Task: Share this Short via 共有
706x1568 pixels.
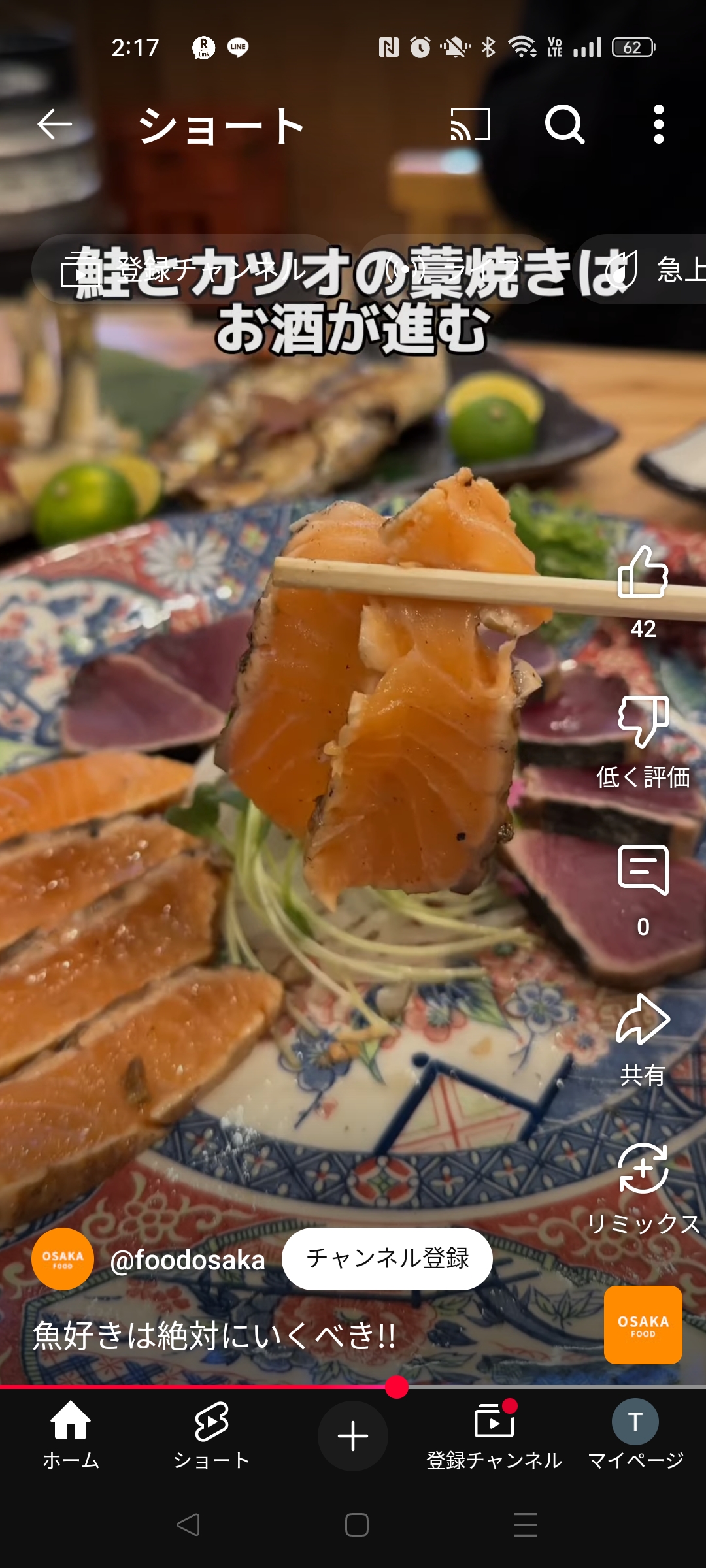Action: [643, 1021]
